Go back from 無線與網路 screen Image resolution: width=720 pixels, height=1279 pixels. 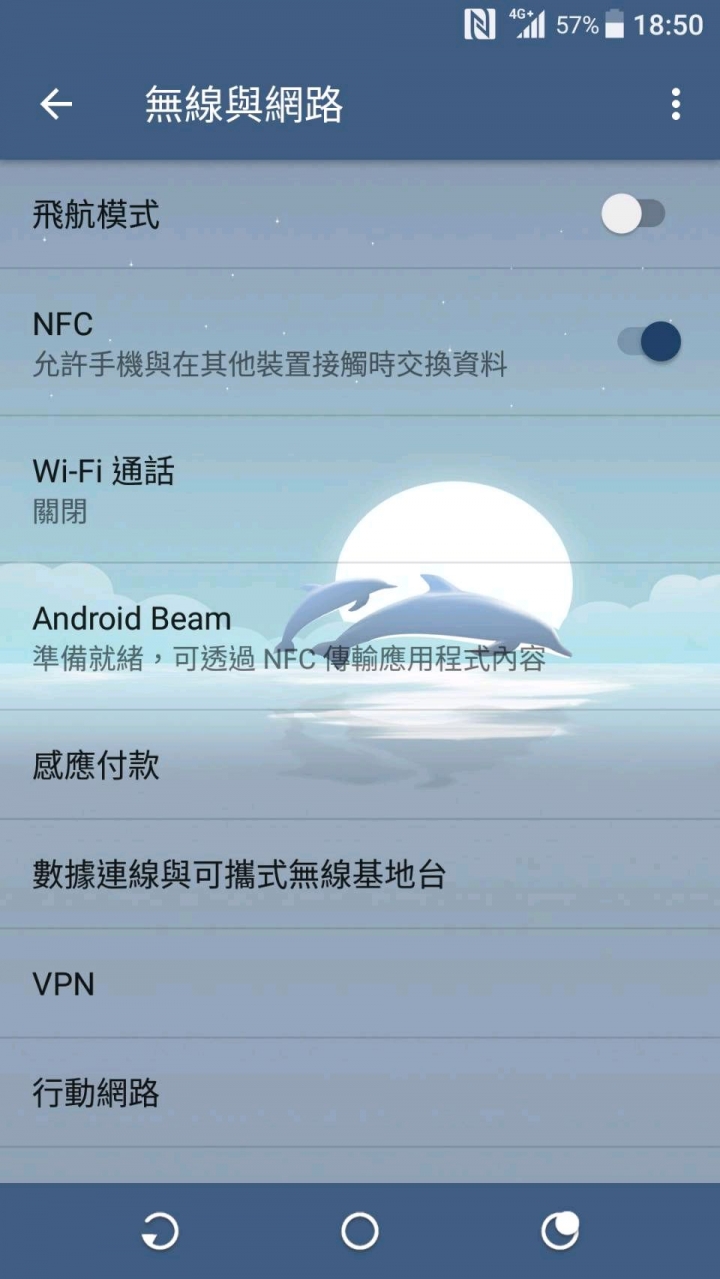click(x=56, y=104)
